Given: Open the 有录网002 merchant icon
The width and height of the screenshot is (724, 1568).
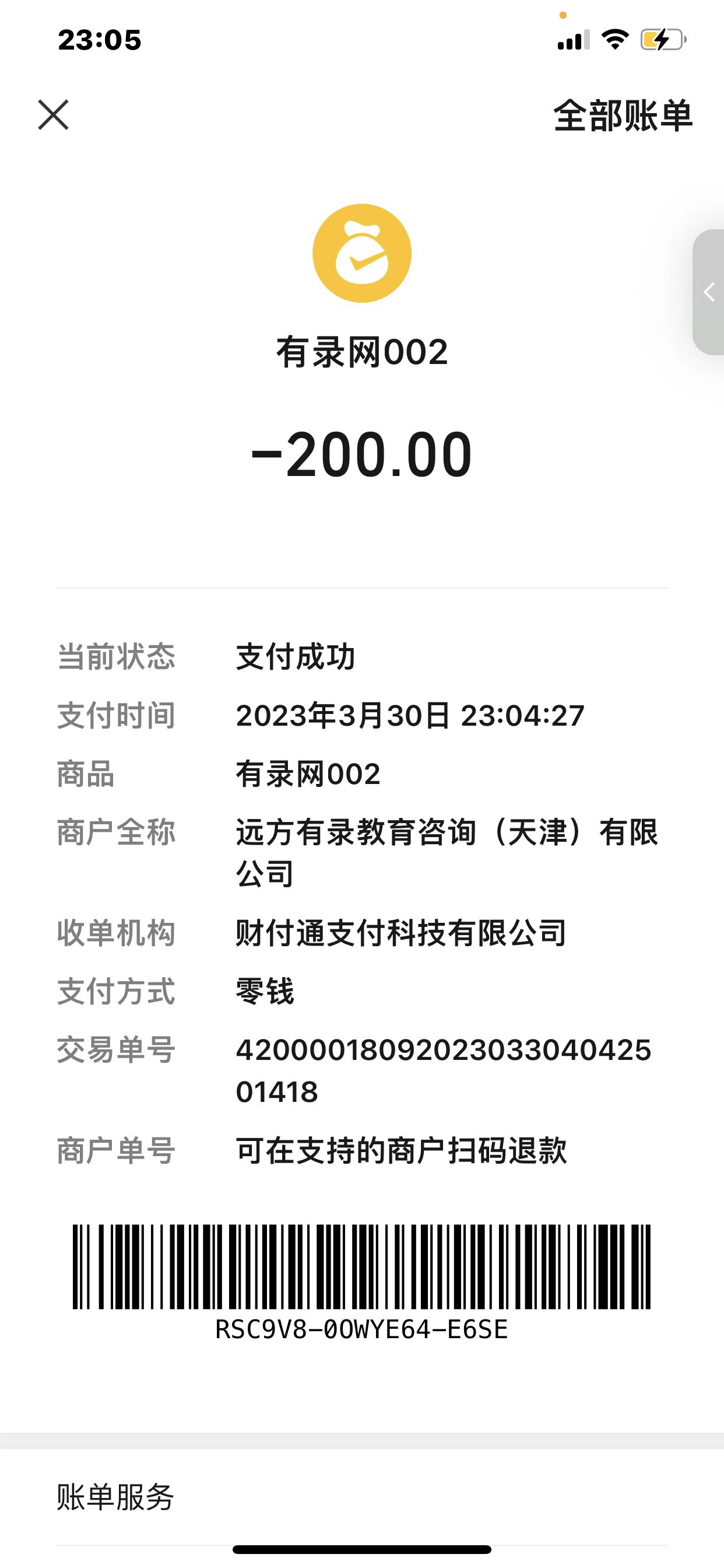Looking at the screenshot, I should tap(362, 253).
